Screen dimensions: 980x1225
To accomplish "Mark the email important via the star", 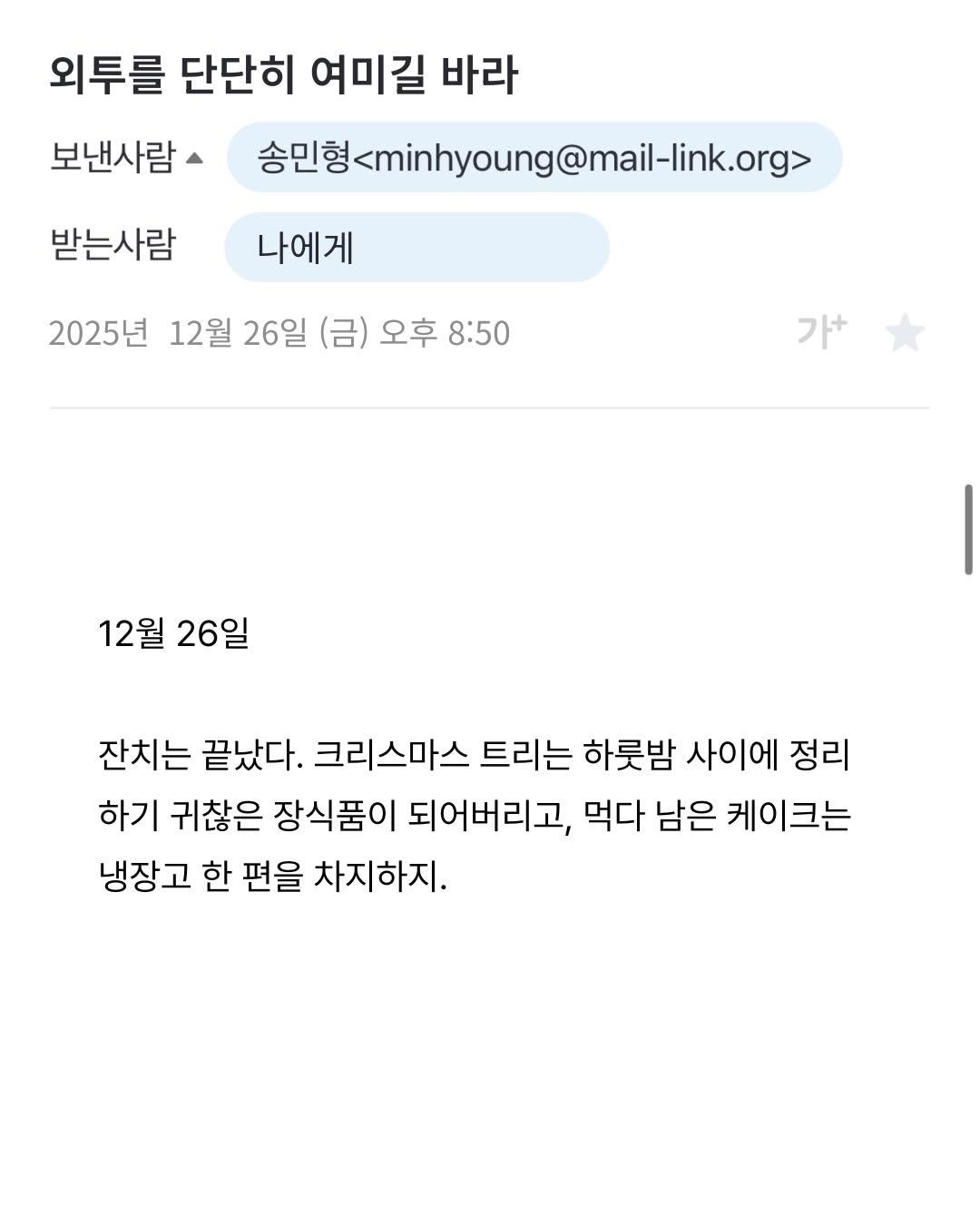I will (907, 332).
